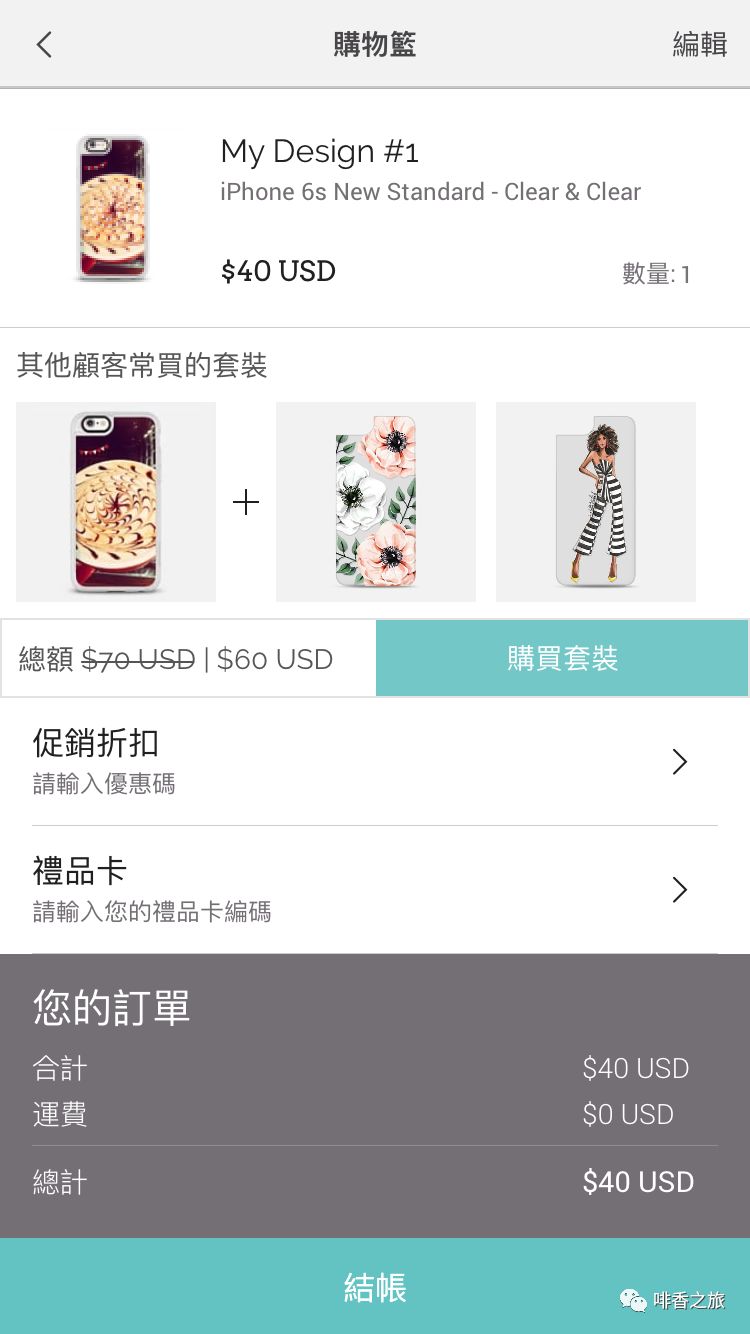Proceed to checkout with 結帳
750x1334 pixels.
point(375,1287)
